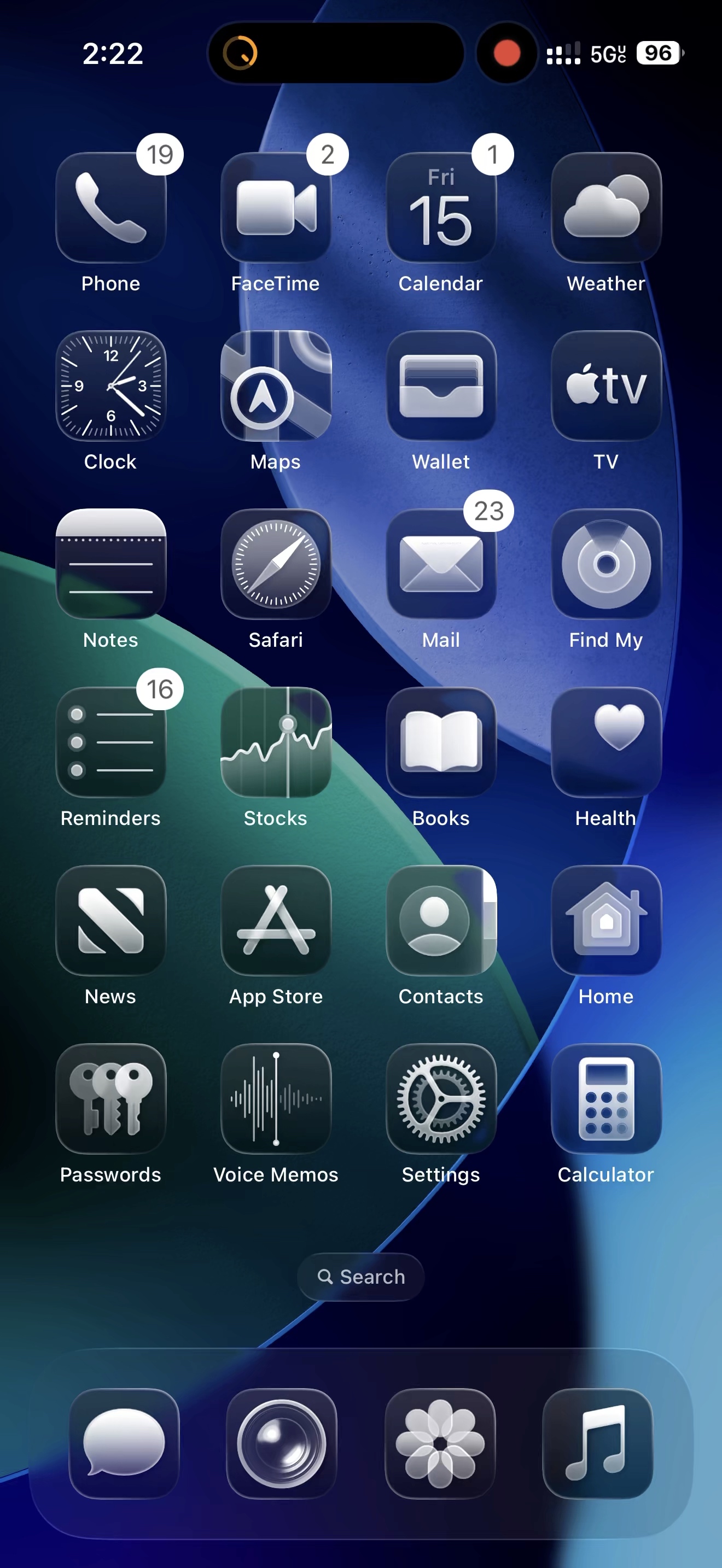Launch the App Store
722x1568 pixels.
coord(276,920)
